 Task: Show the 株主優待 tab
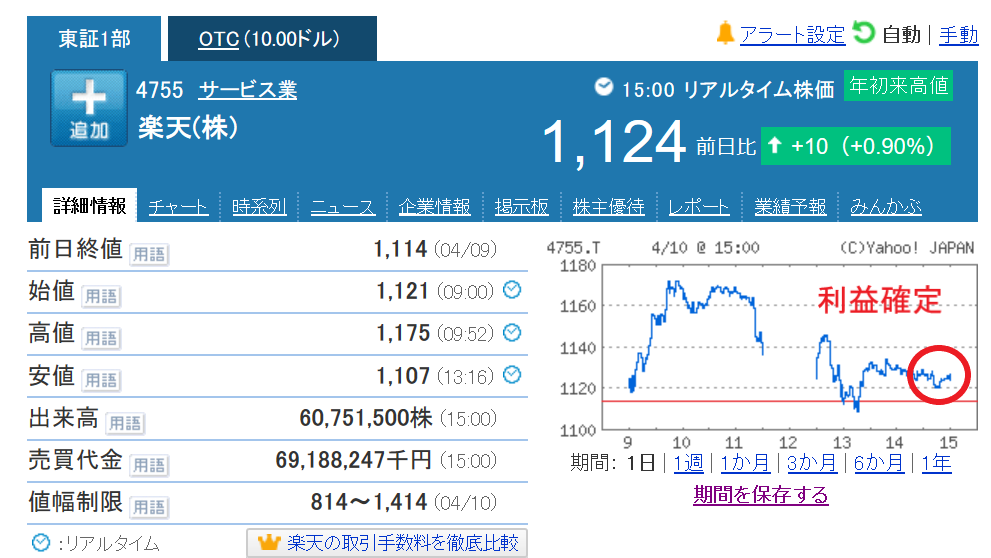point(608,207)
